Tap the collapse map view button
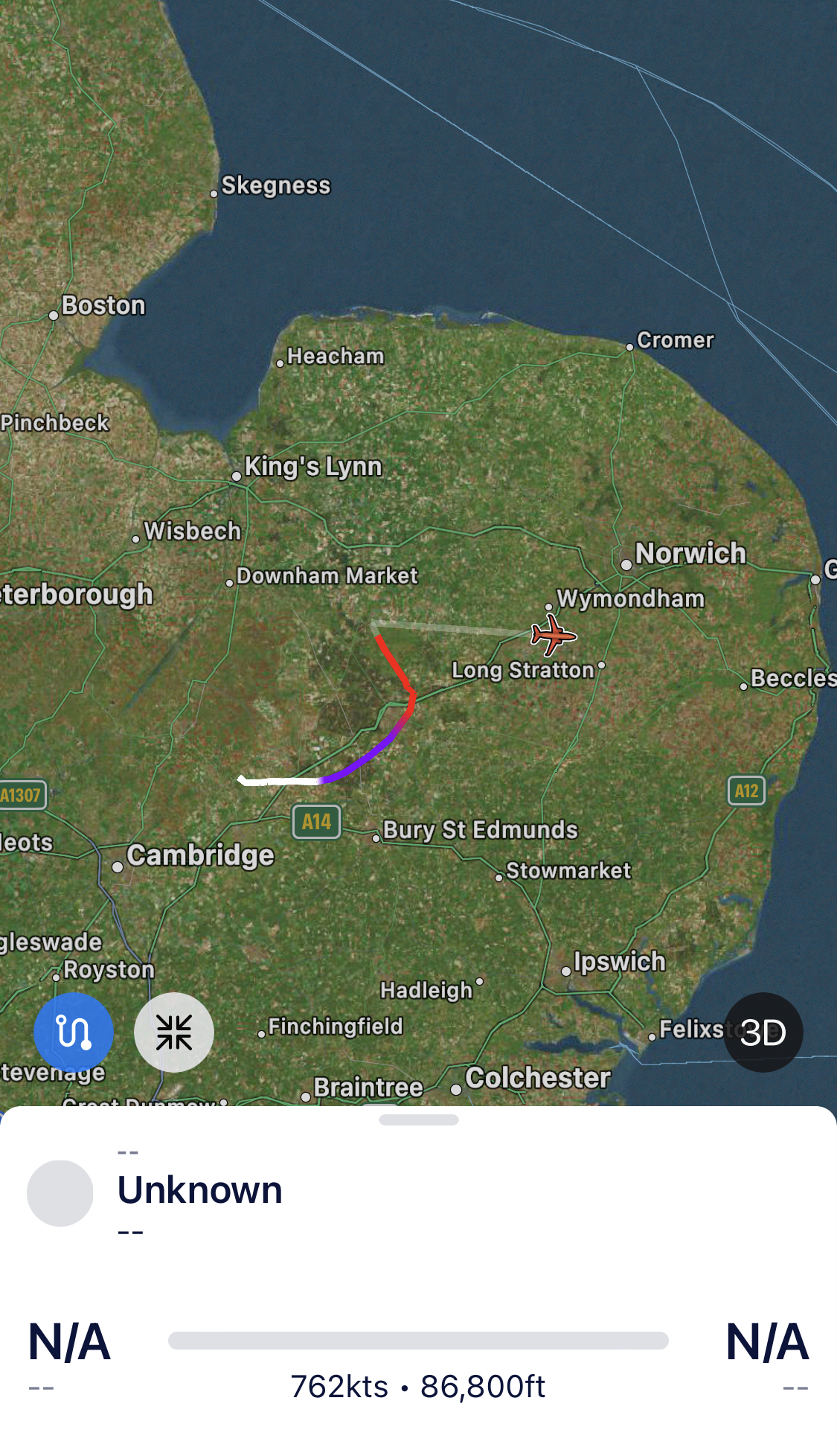Image resolution: width=837 pixels, height=1456 pixels. (x=174, y=1032)
